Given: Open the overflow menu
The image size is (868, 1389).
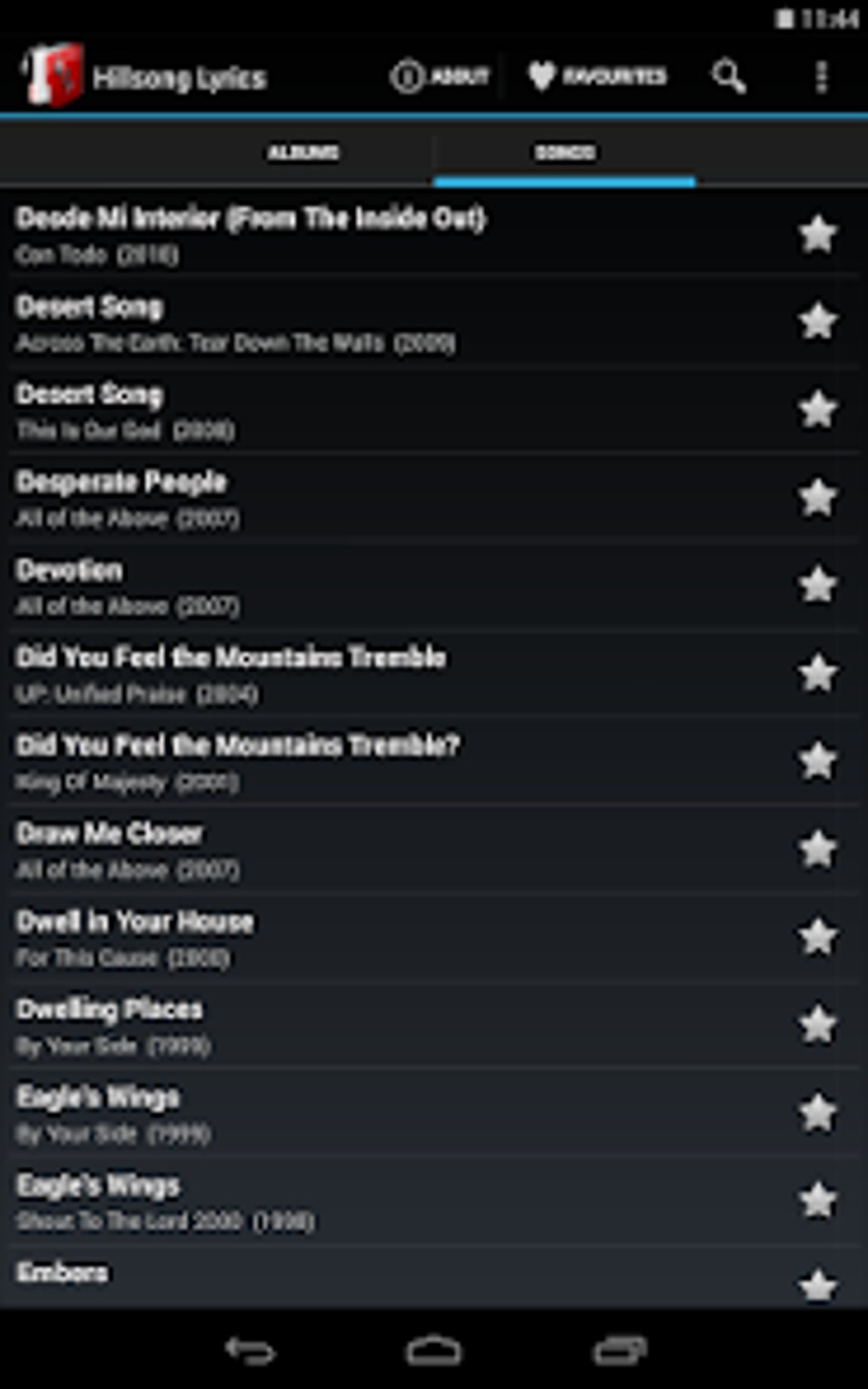Looking at the screenshot, I should pos(820,77).
